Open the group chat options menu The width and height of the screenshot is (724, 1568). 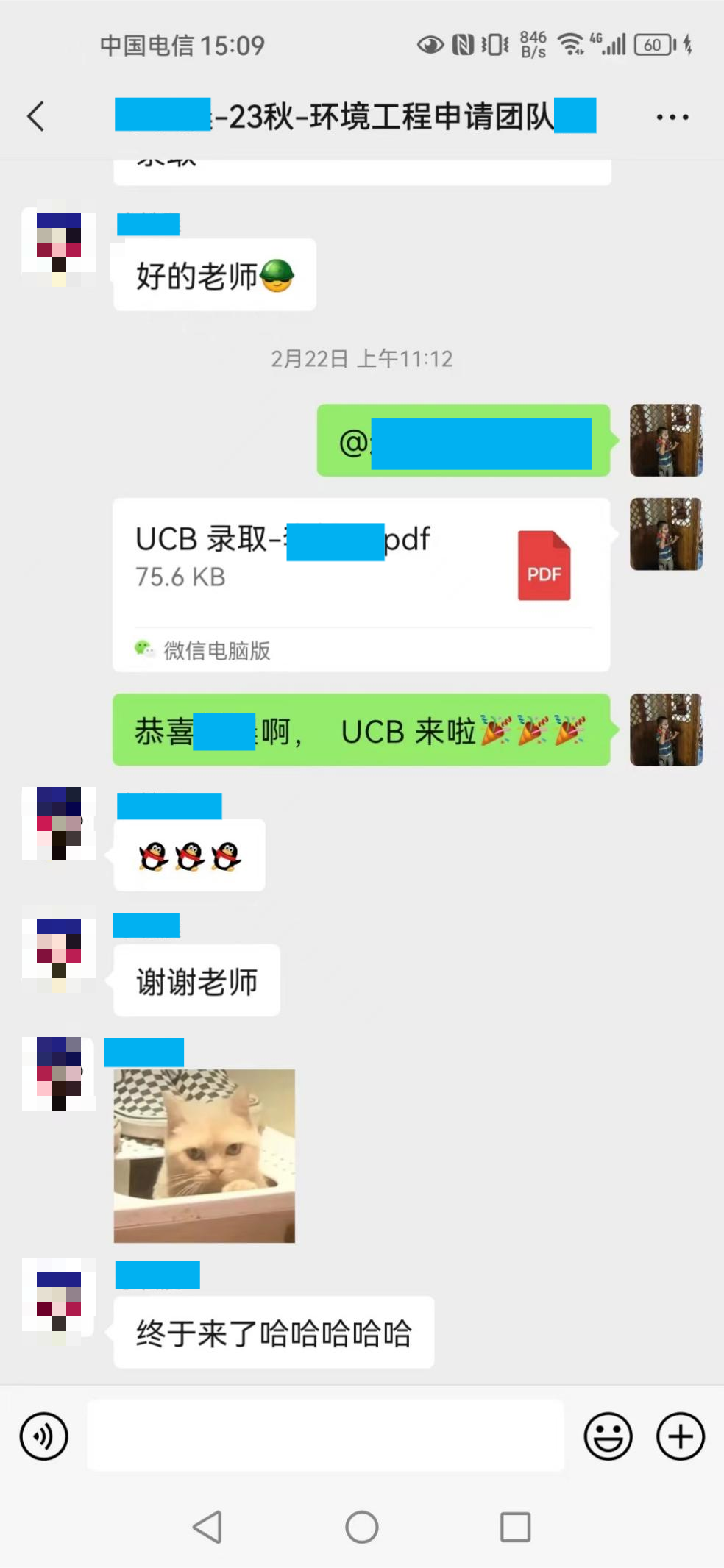click(x=672, y=117)
